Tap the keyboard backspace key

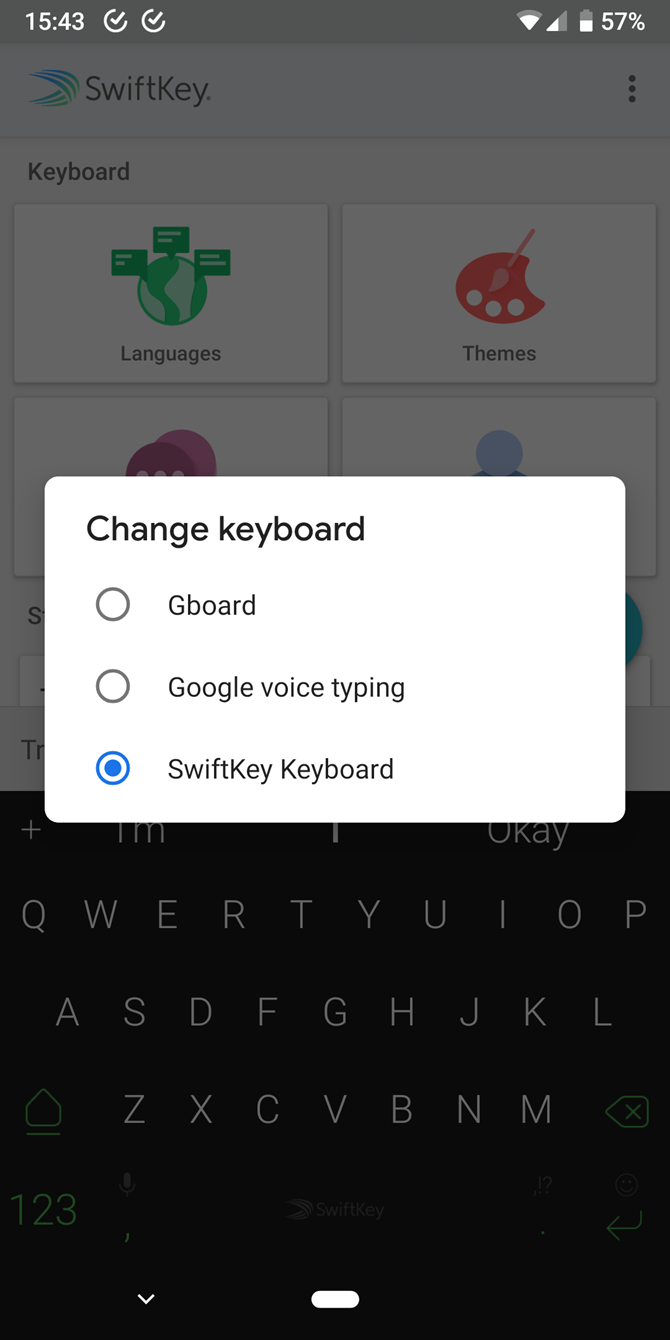tap(627, 1111)
